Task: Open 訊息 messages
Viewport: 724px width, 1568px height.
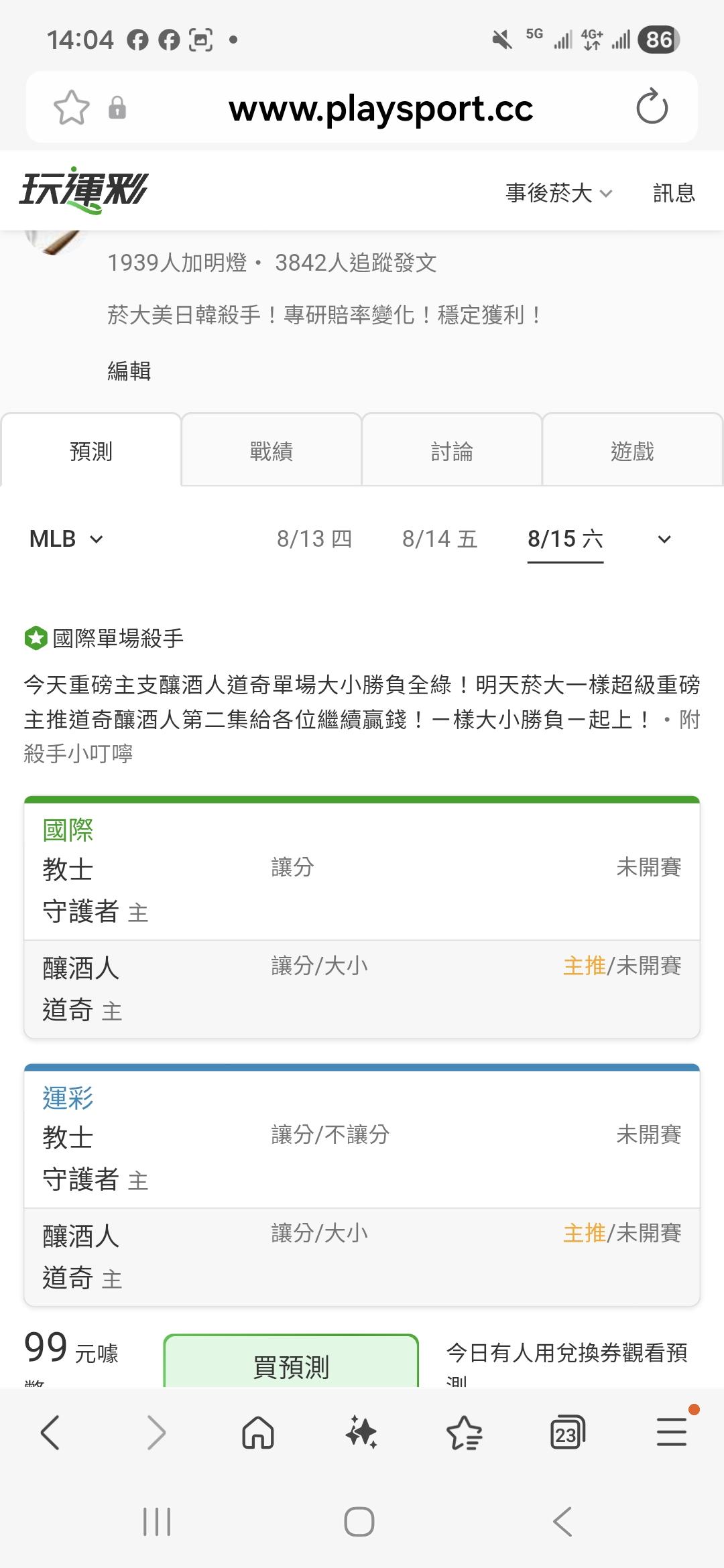Action: tap(674, 193)
